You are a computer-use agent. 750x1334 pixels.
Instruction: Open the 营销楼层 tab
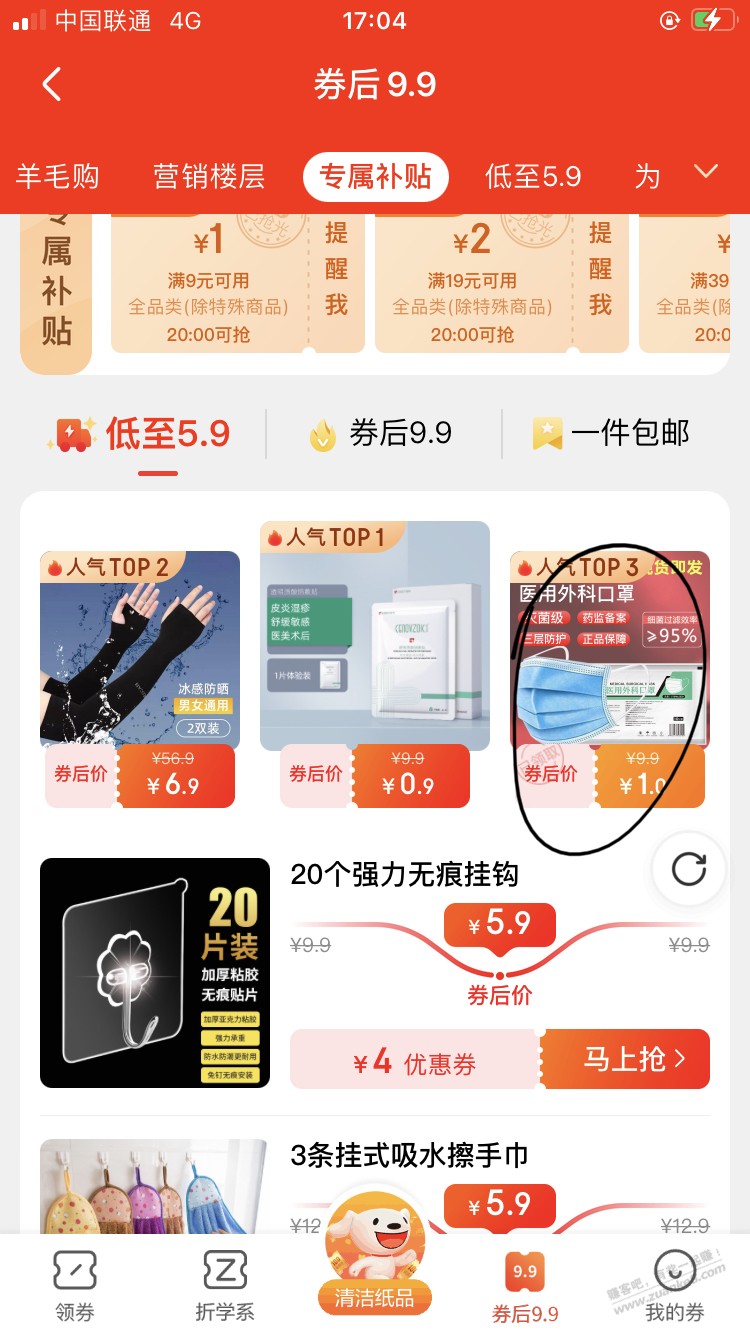coord(209,177)
